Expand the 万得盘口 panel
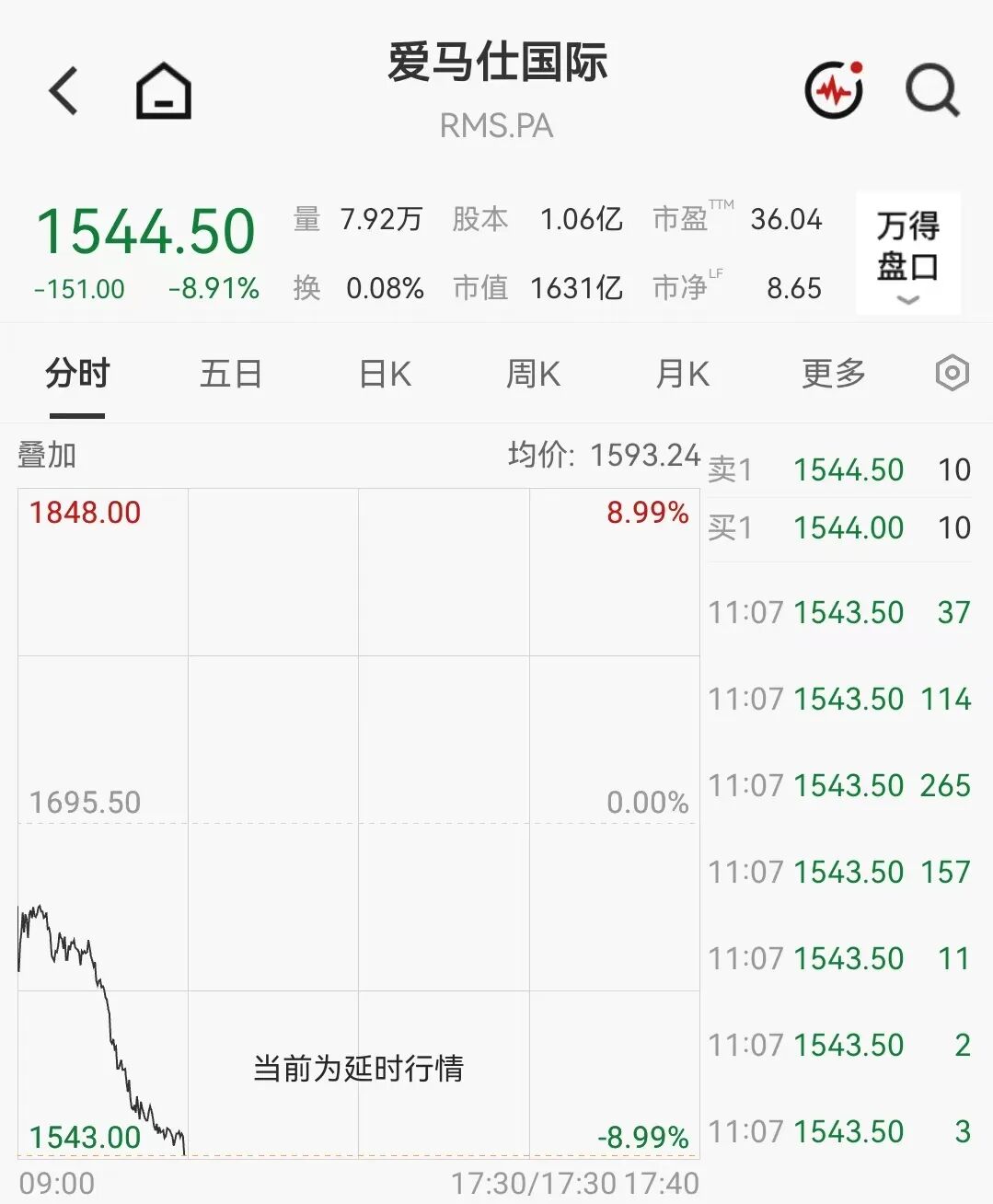993x1204 pixels. [908, 254]
